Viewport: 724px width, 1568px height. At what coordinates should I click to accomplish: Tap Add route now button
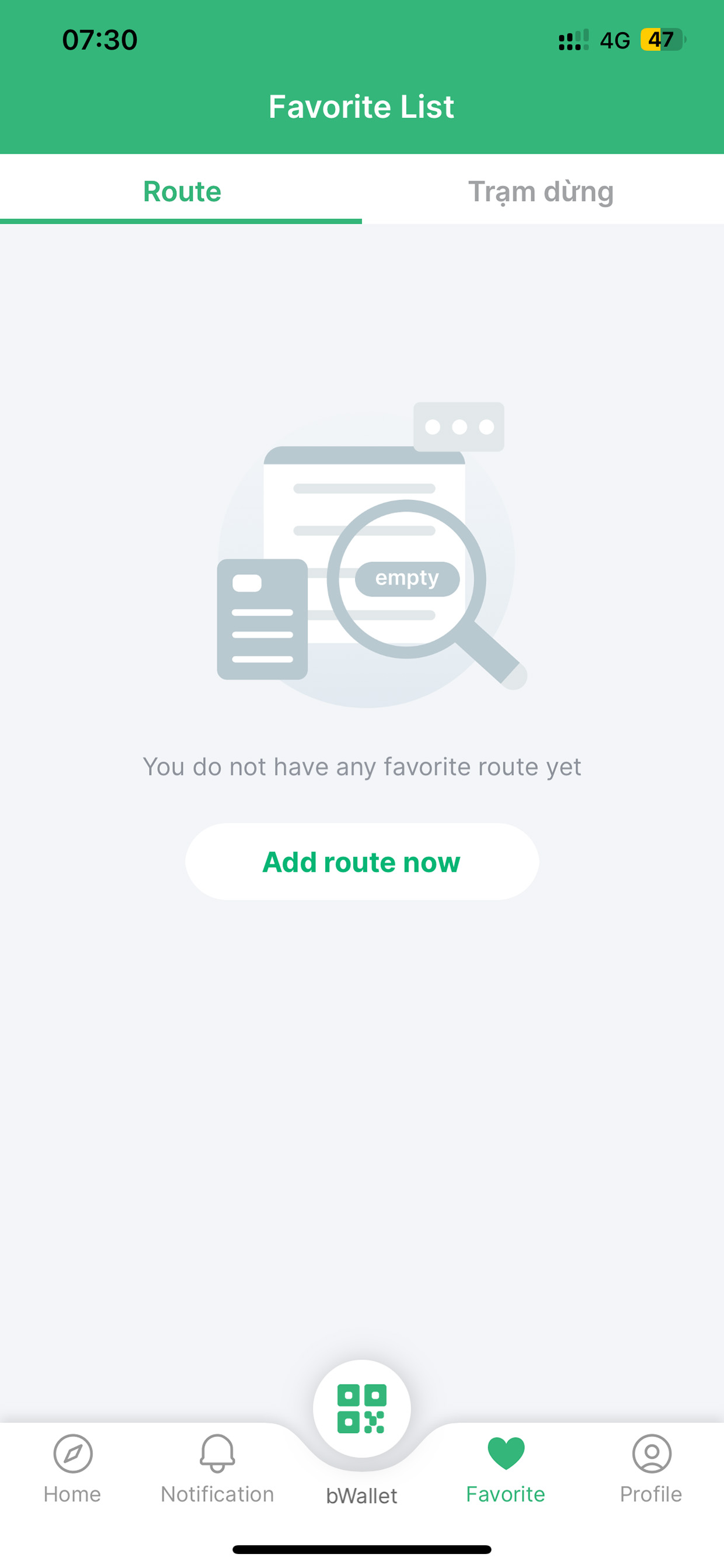click(x=361, y=861)
